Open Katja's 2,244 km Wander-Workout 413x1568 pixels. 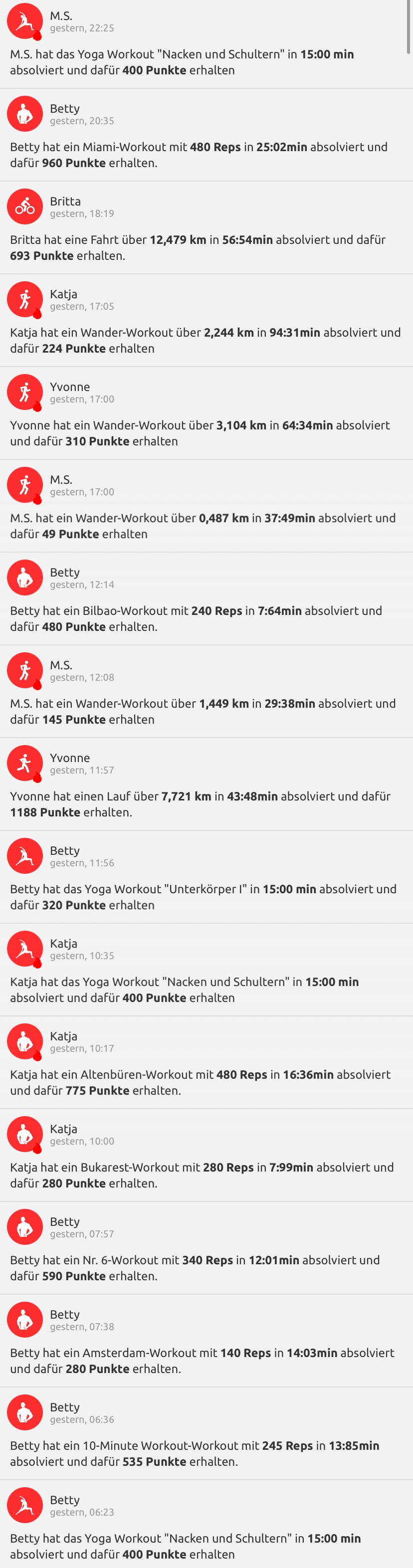[206, 340]
